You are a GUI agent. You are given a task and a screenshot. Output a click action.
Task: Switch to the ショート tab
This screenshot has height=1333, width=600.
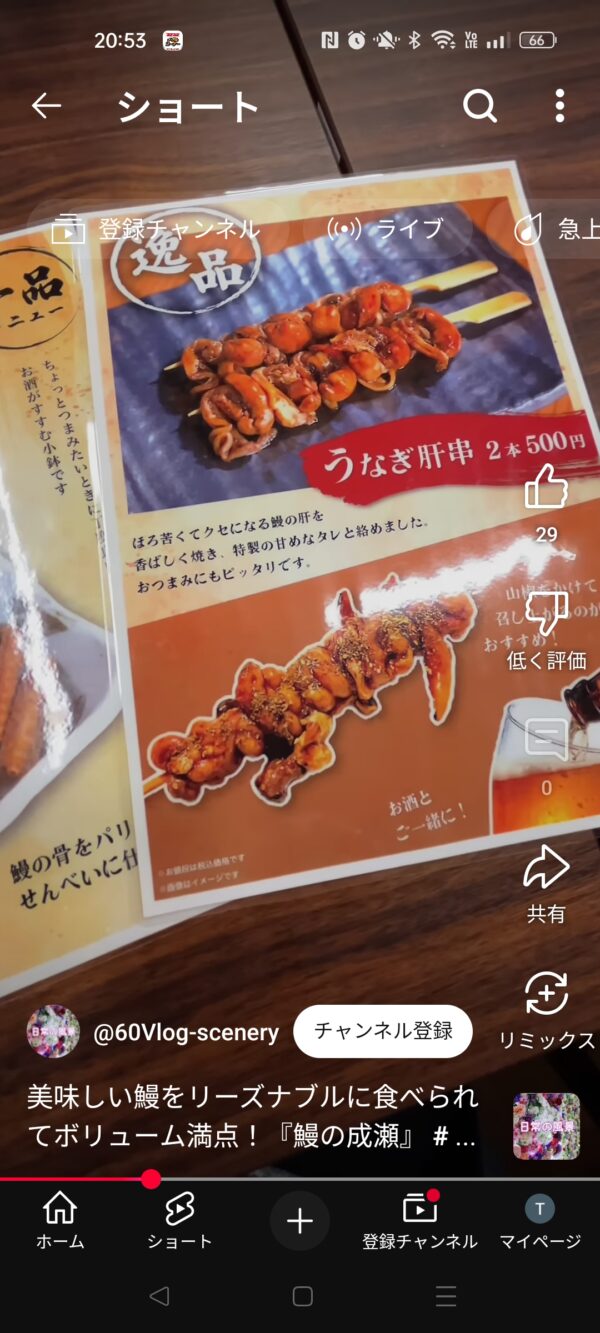pos(180,1221)
